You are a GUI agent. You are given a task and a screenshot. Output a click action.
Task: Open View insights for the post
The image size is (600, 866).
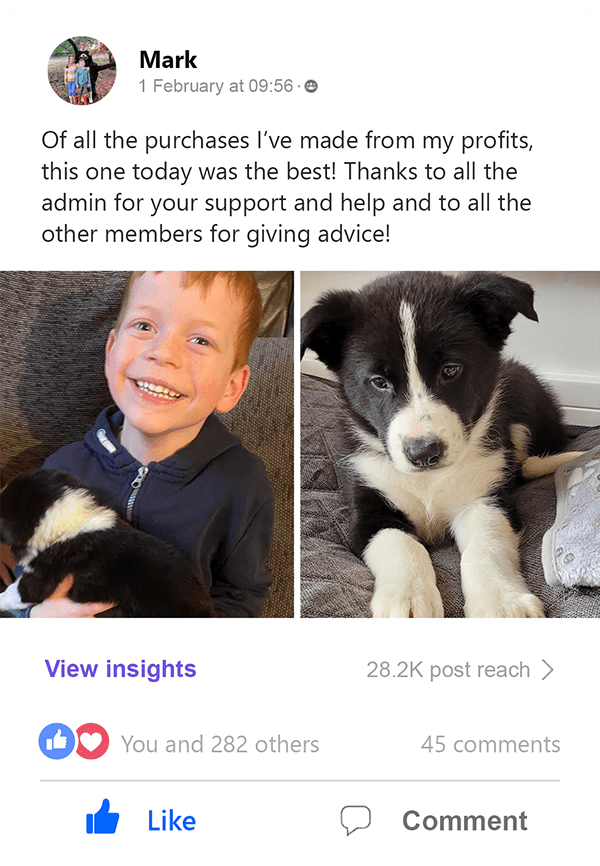click(120, 669)
